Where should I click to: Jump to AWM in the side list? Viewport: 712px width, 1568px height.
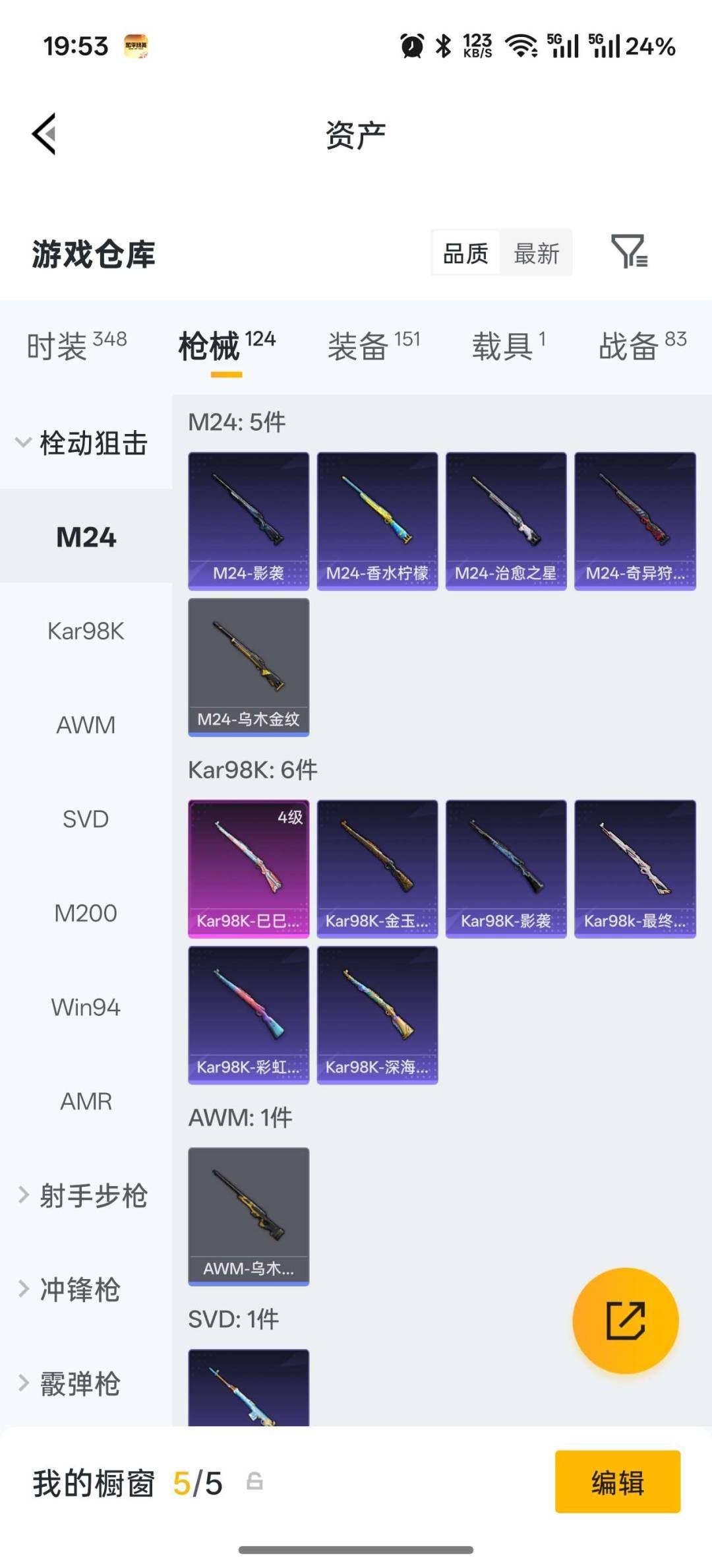pos(86,725)
